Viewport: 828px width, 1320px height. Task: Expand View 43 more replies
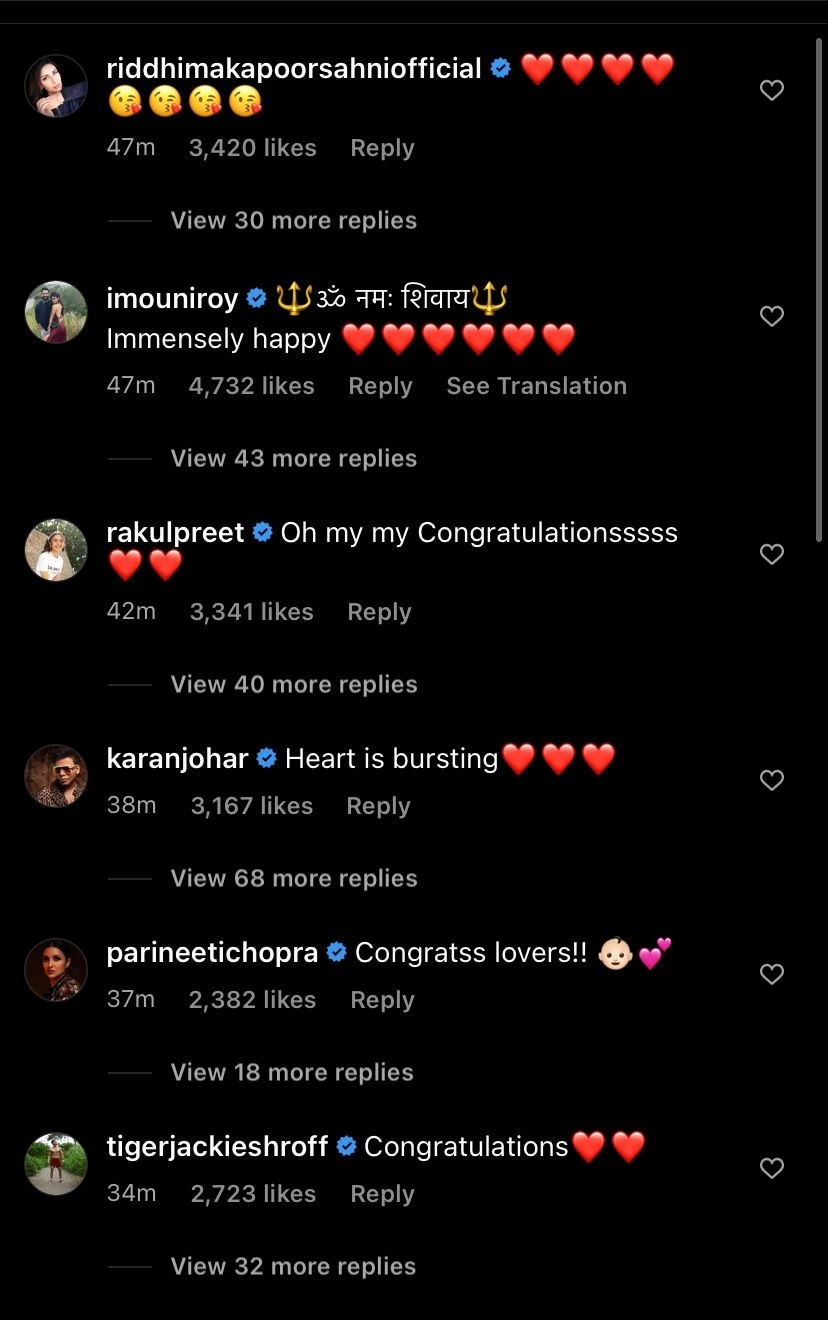tap(293, 458)
